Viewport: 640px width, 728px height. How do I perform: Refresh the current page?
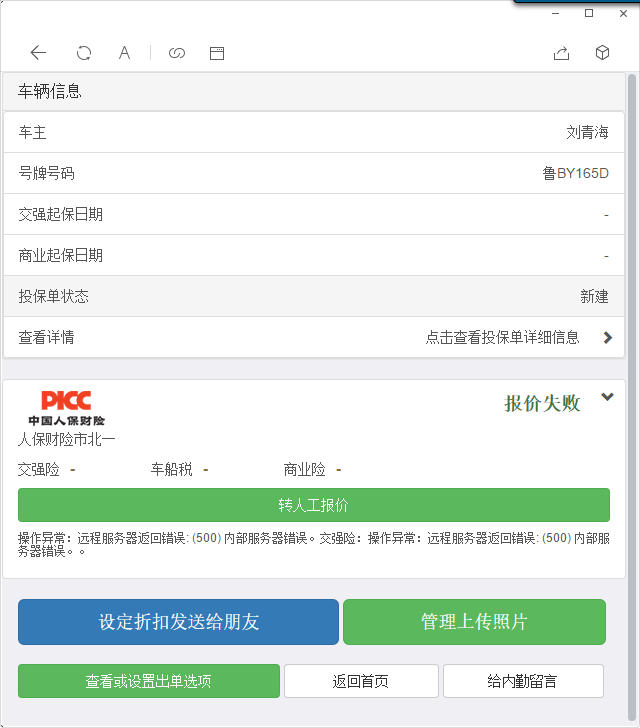(84, 53)
